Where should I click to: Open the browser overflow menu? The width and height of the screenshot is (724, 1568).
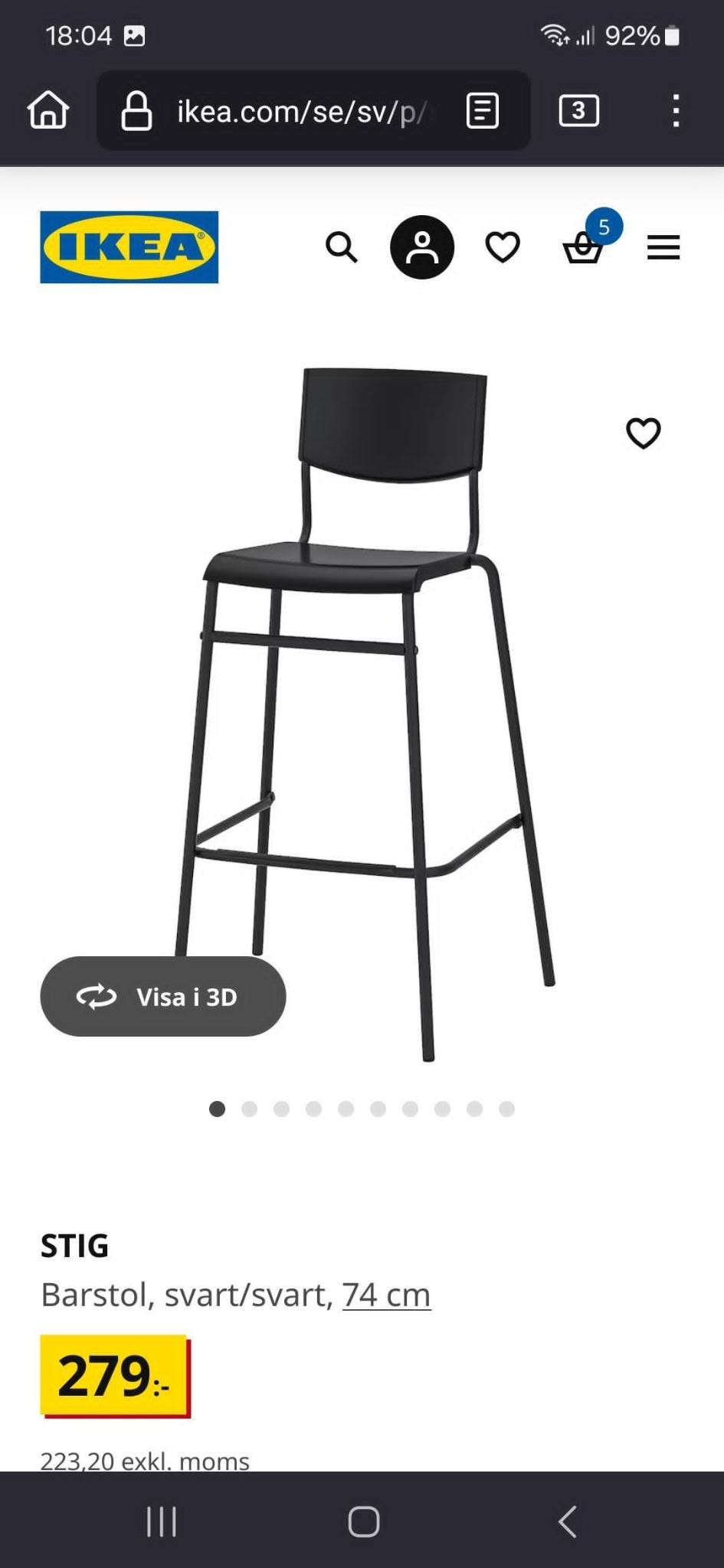[676, 111]
